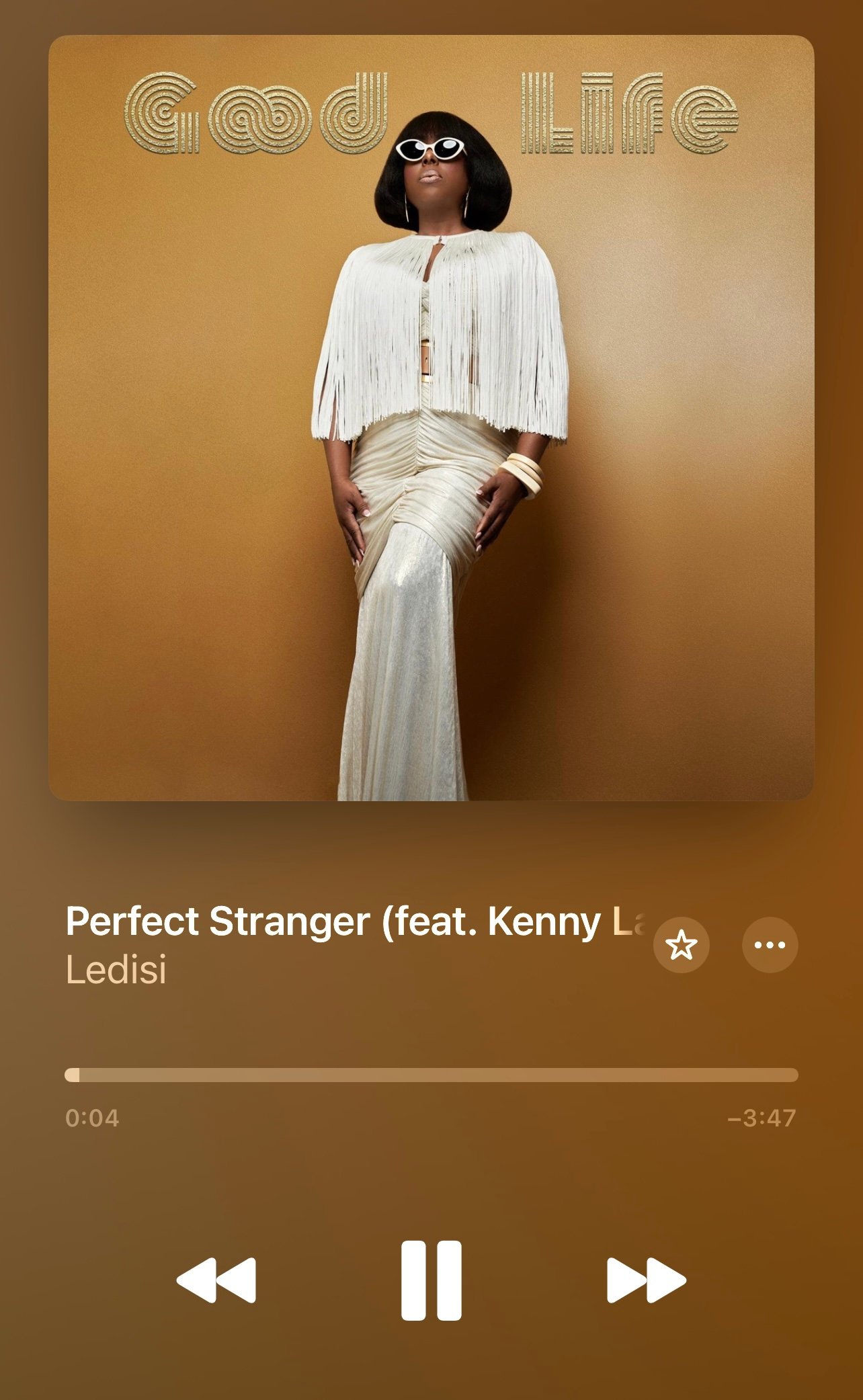Pause the current song
863x1400 pixels.
(x=431, y=1280)
